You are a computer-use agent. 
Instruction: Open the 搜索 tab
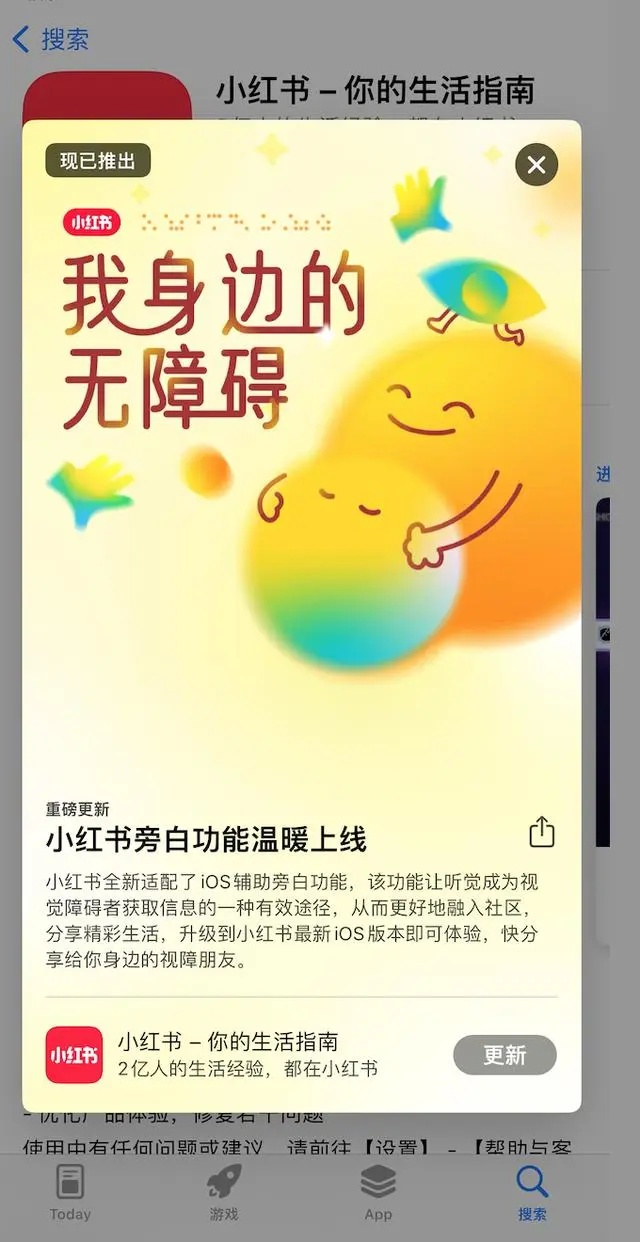point(532,1192)
